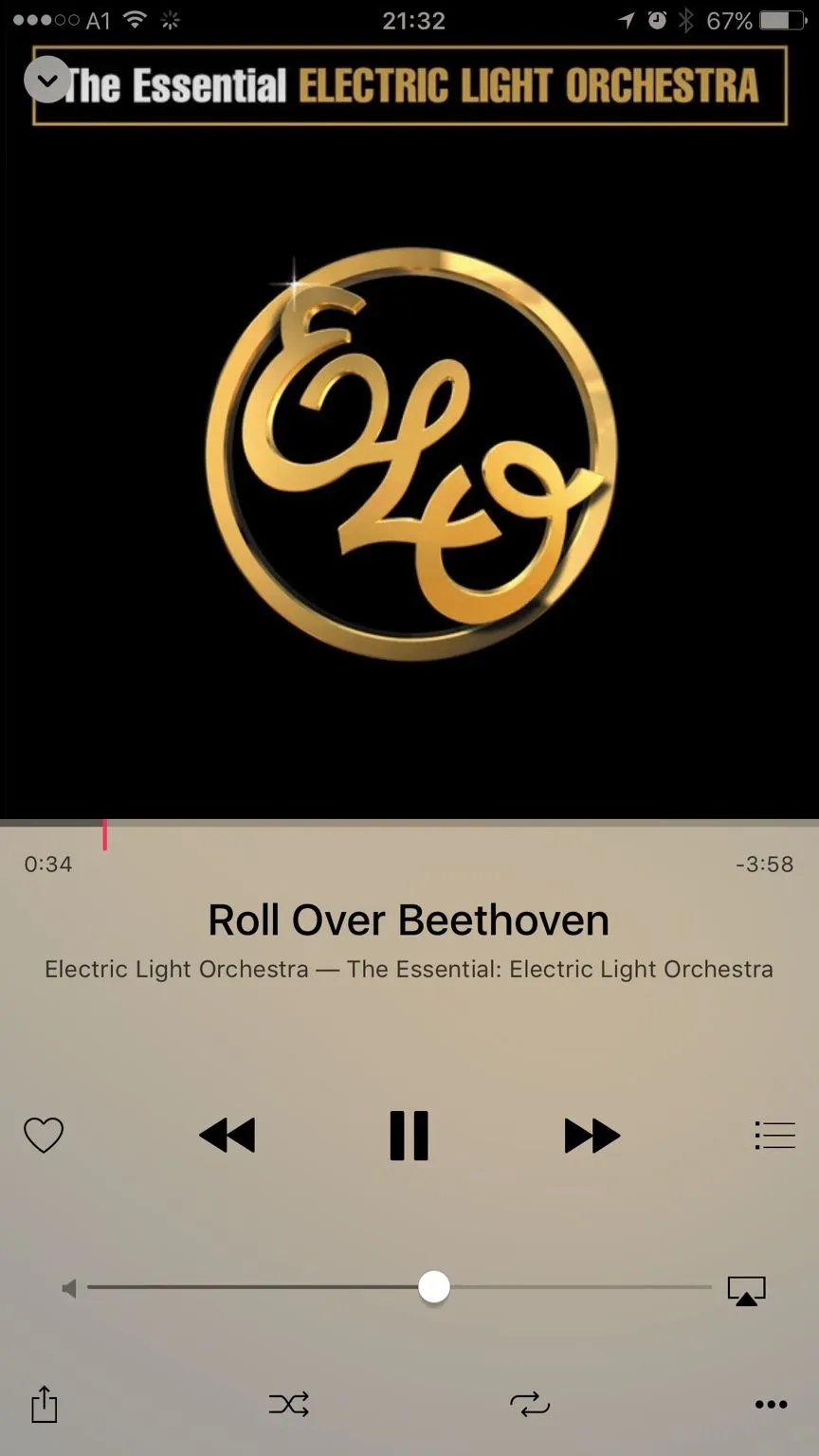Open the artist and album link

(x=409, y=969)
